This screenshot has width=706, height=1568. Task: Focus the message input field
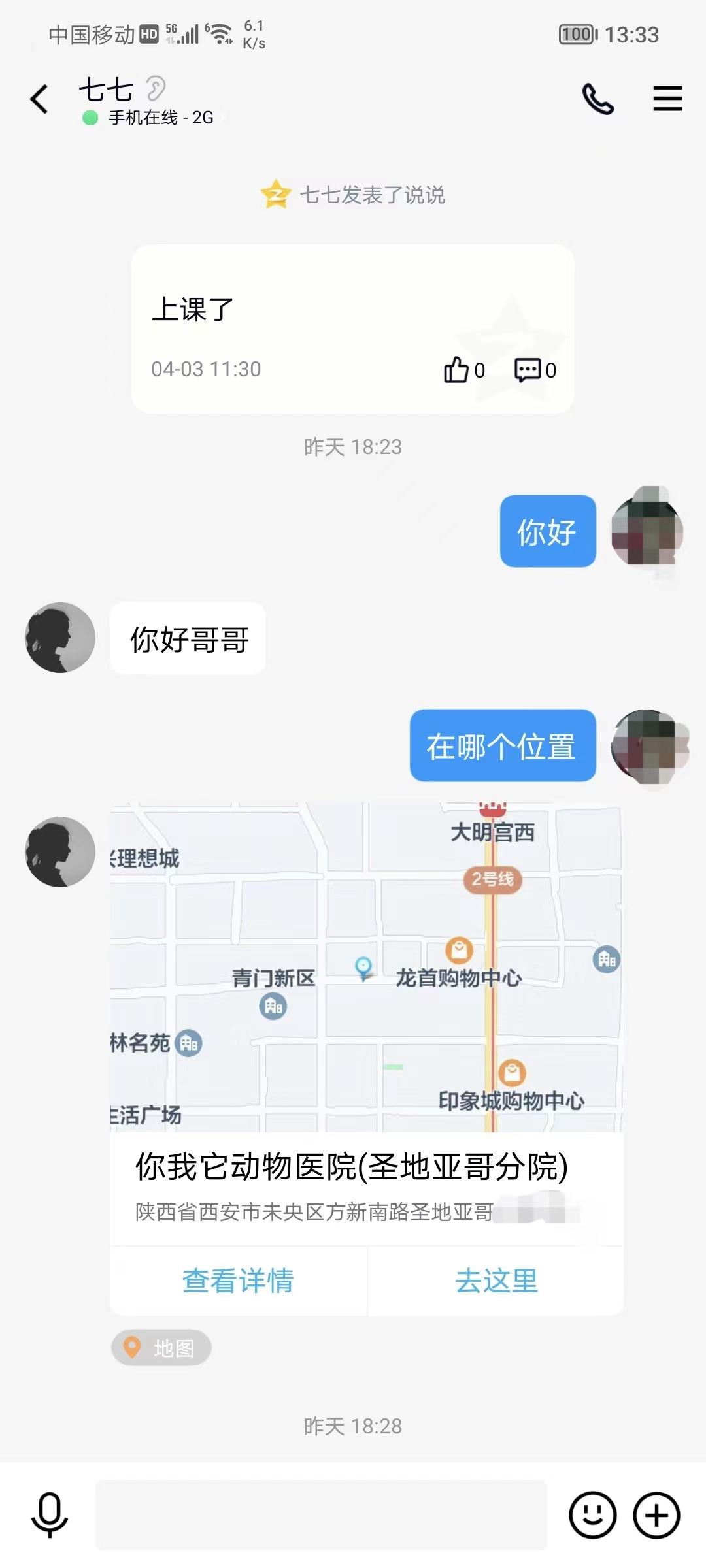click(320, 1514)
